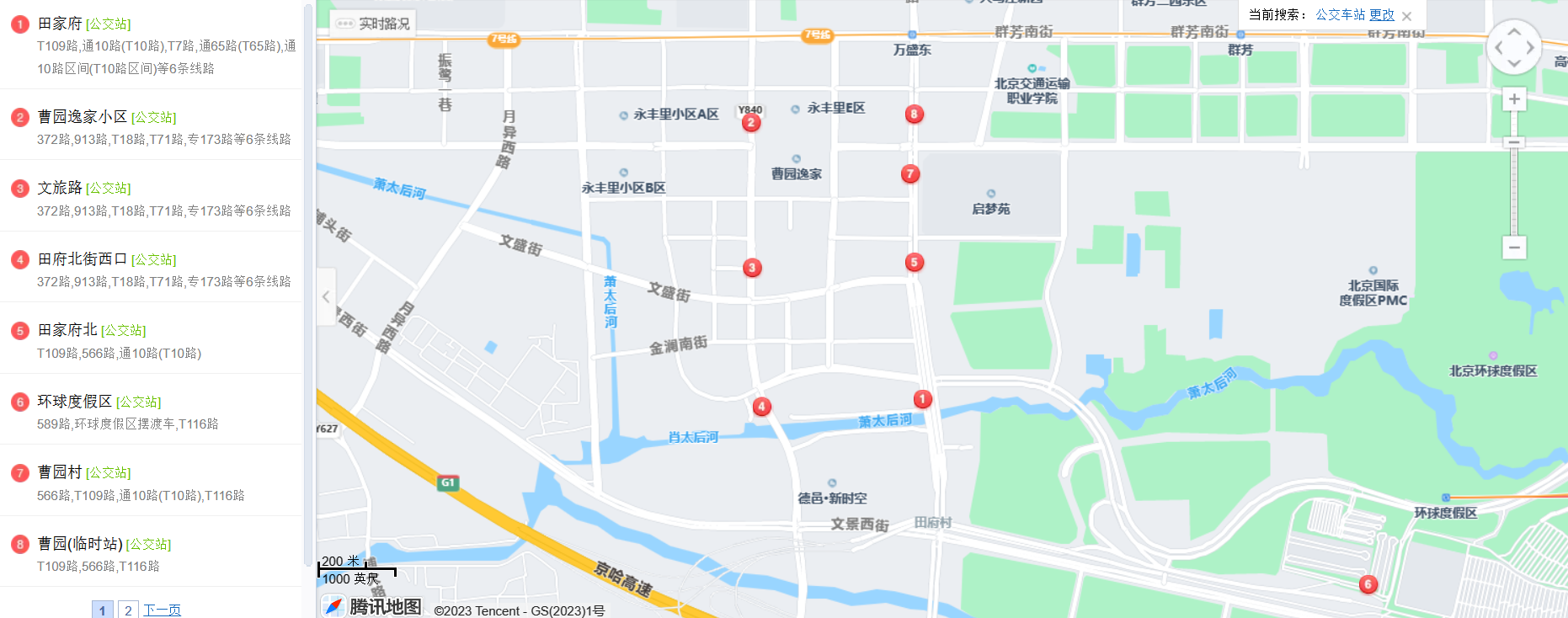Go to results page 2
The image size is (1568, 618).
coord(128,610)
